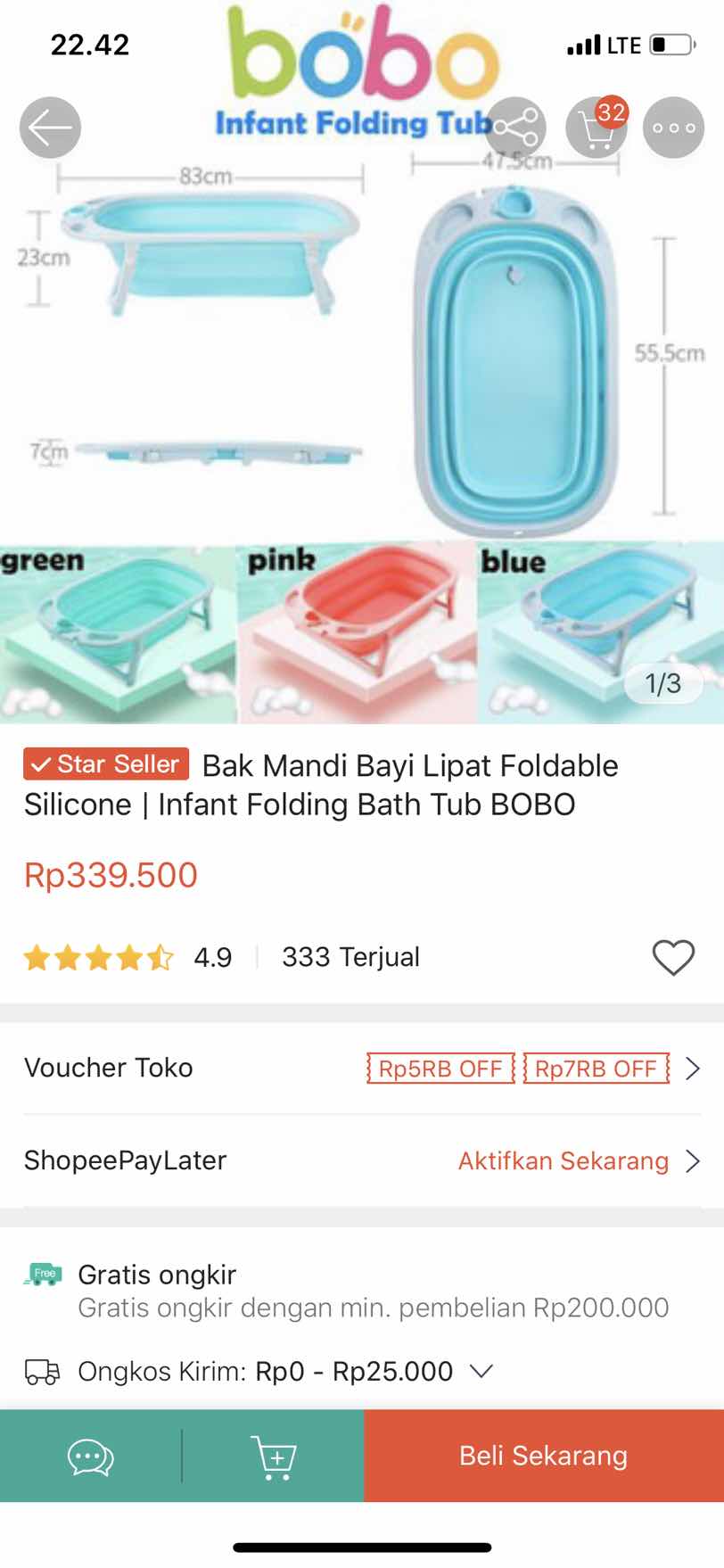Open the 333 Terjual sales info

(x=350, y=956)
